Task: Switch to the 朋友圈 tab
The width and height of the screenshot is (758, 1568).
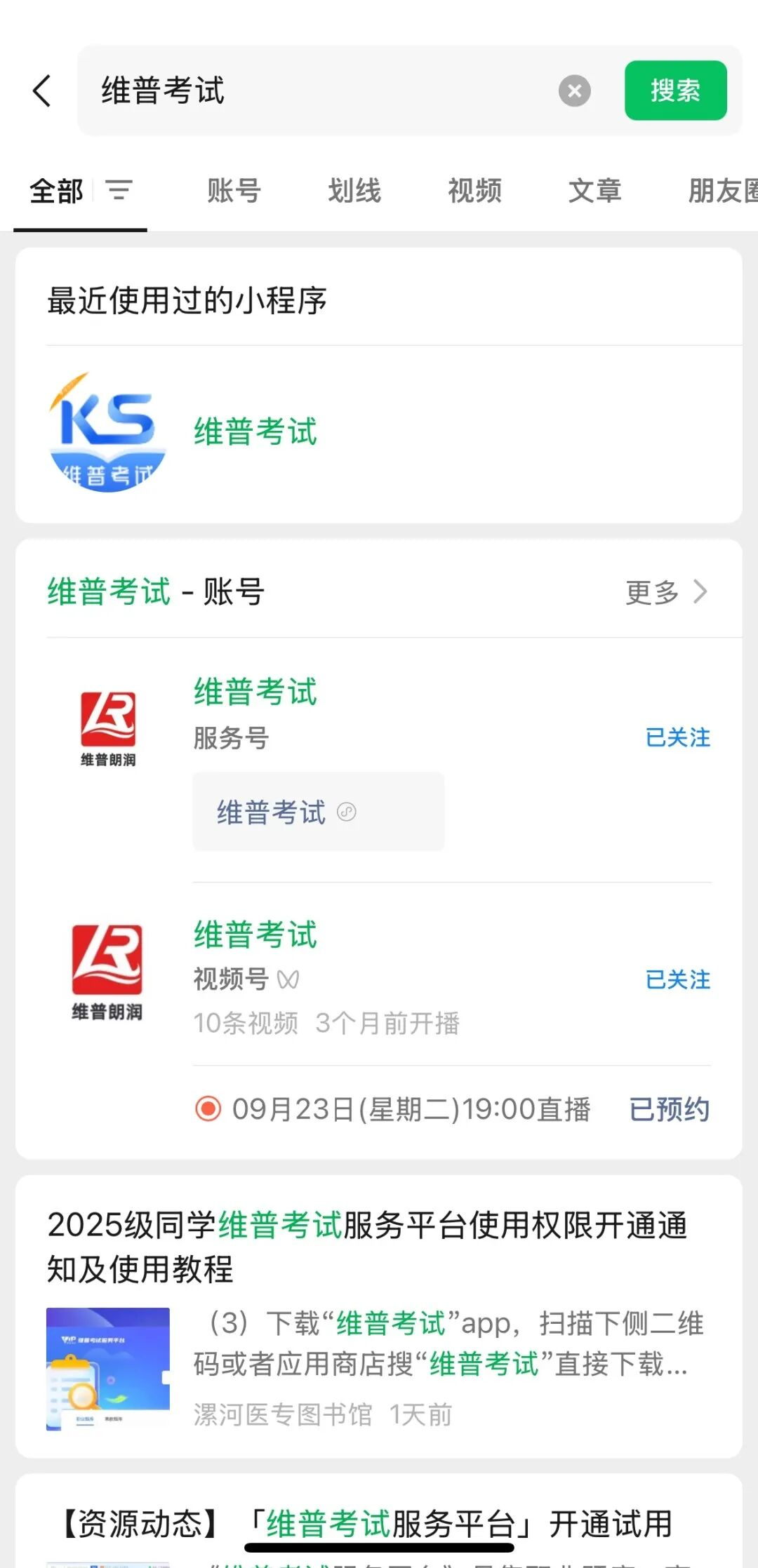Action: (722, 191)
